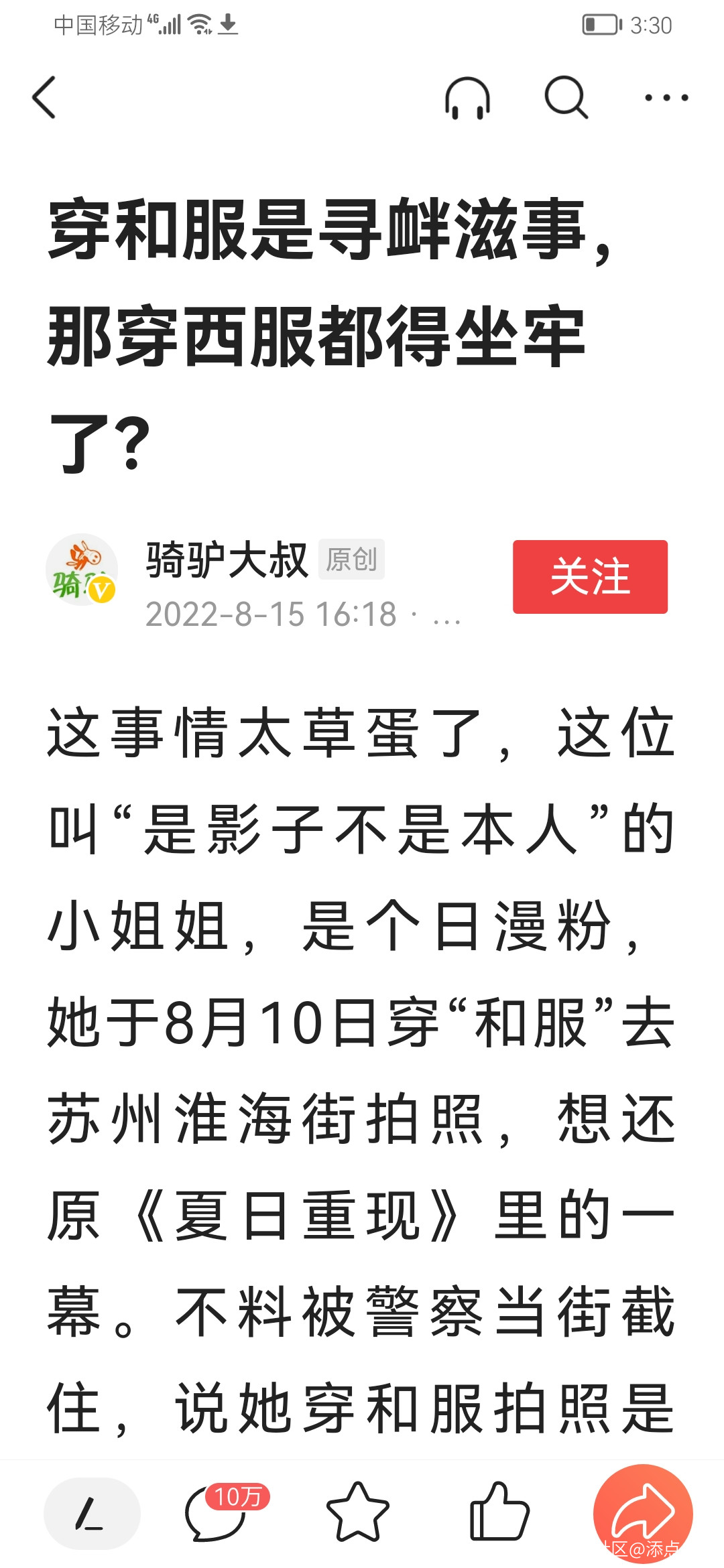Listen to the article with headphone icon

coord(467,99)
